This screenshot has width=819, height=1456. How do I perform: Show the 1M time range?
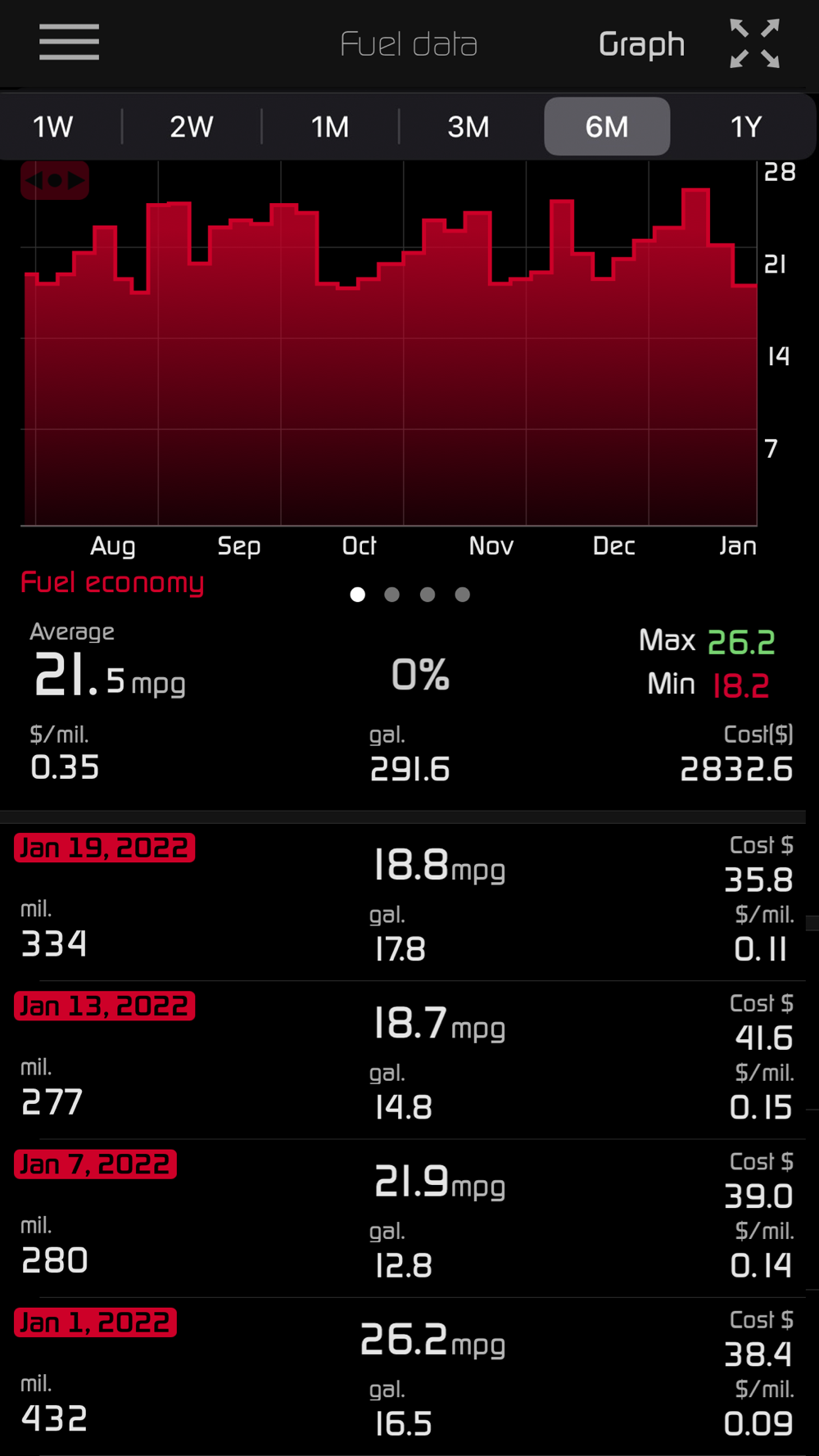pos(330,127)
